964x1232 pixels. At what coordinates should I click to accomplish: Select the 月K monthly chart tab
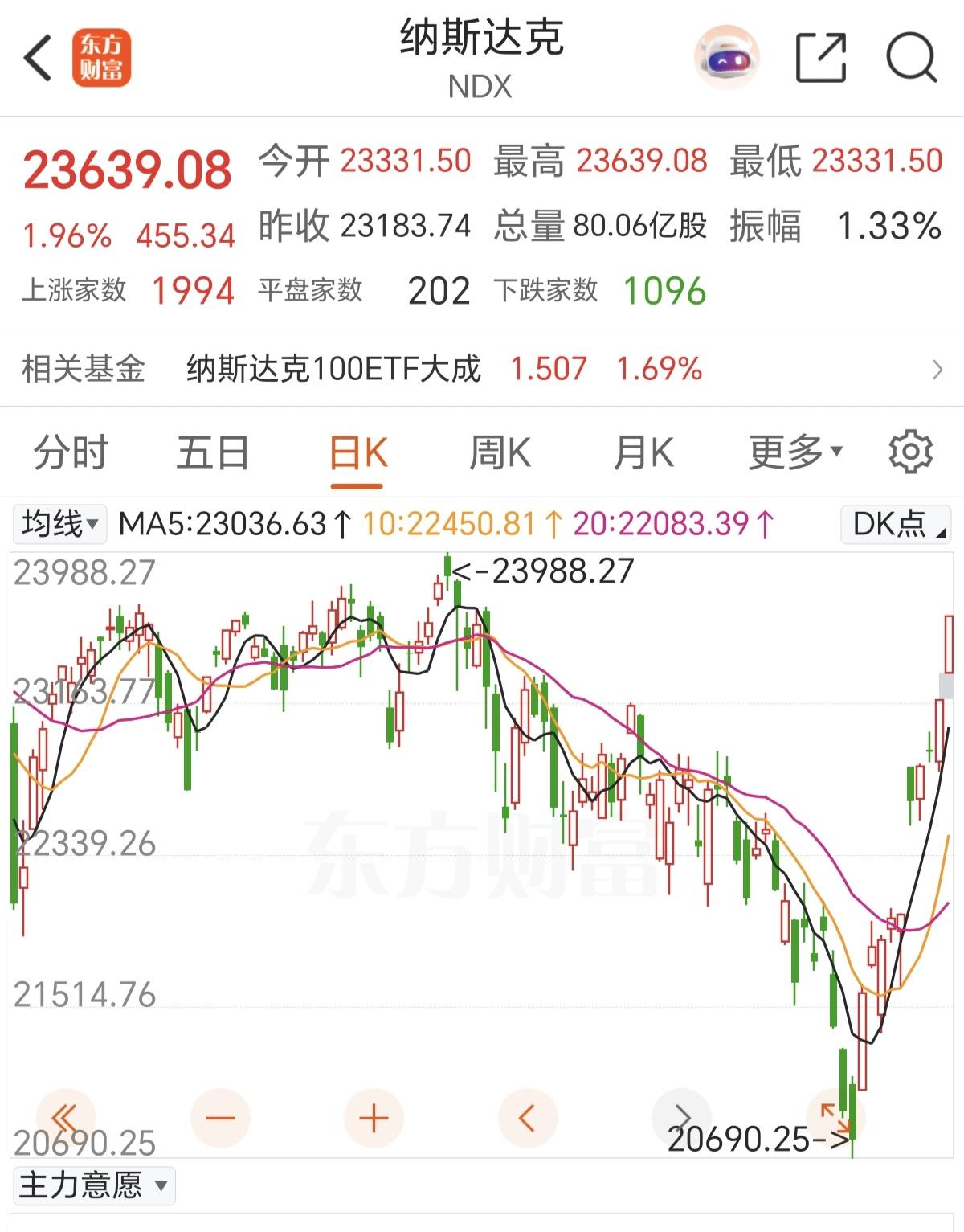point(643,452)
